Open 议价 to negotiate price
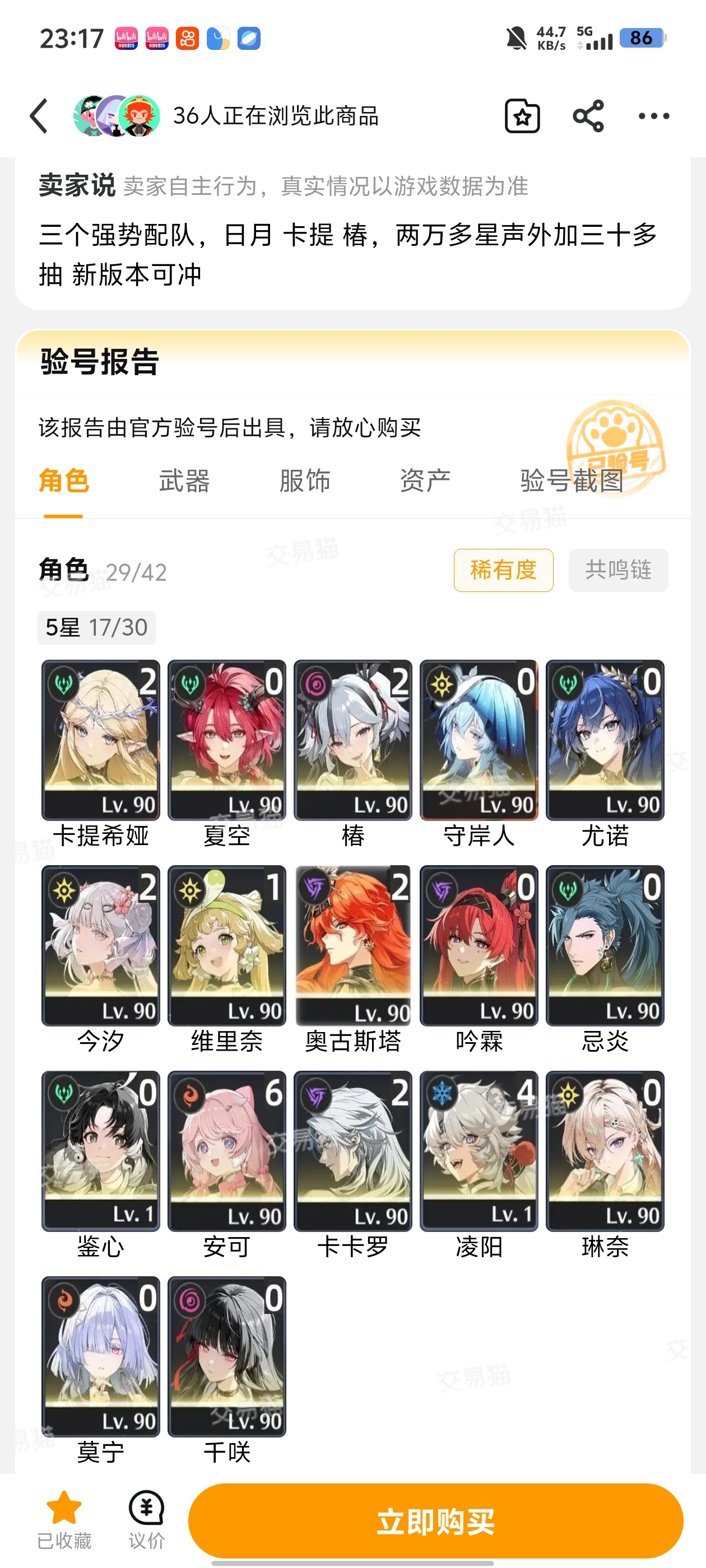The width and height of the screenshot is (706, 1568). click(146, 1520)
